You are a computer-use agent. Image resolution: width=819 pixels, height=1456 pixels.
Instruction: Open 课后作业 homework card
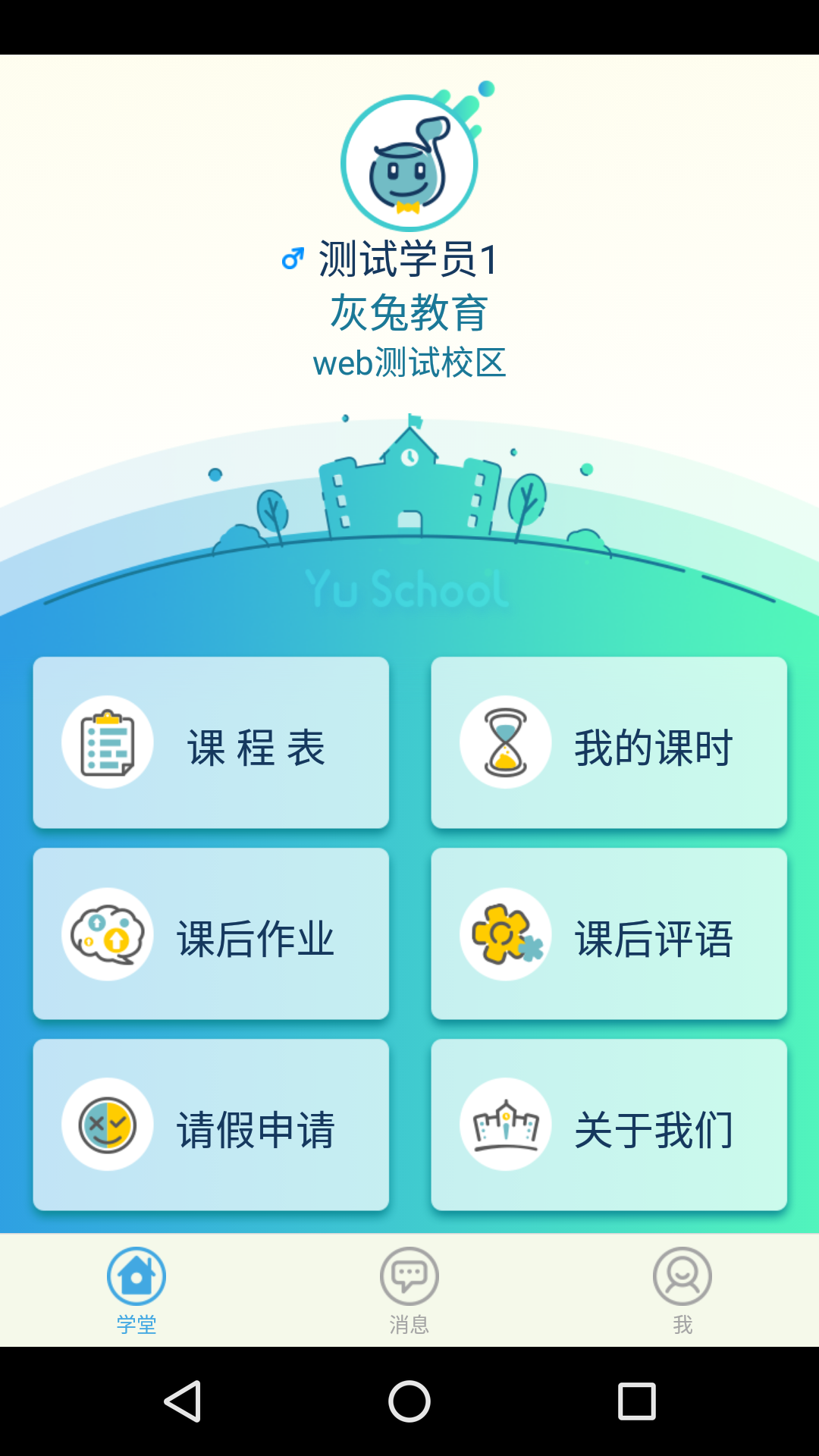[211, 934]
